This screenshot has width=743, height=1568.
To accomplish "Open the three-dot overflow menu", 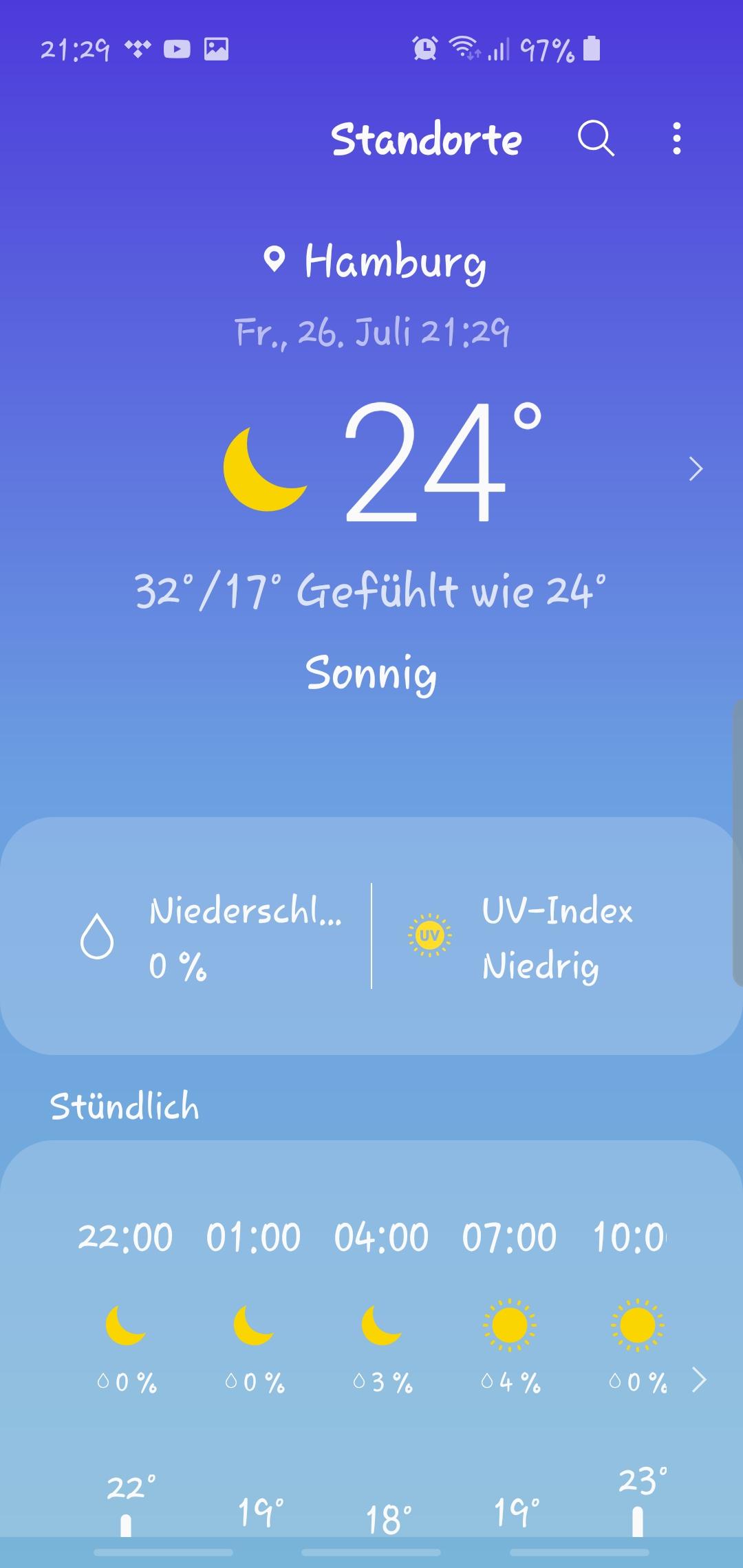I will click(x=677, y=140).
